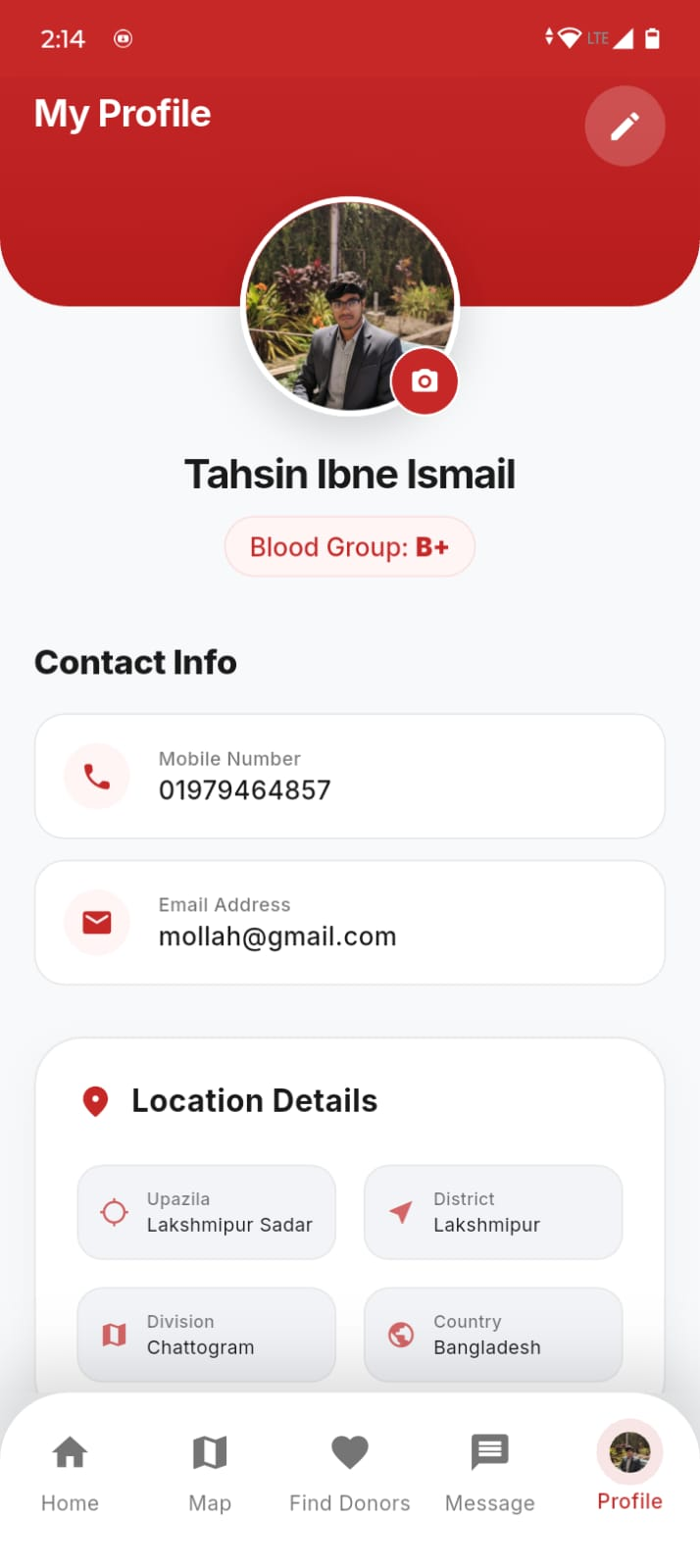Select the Profile tab

pos(629,1470)
